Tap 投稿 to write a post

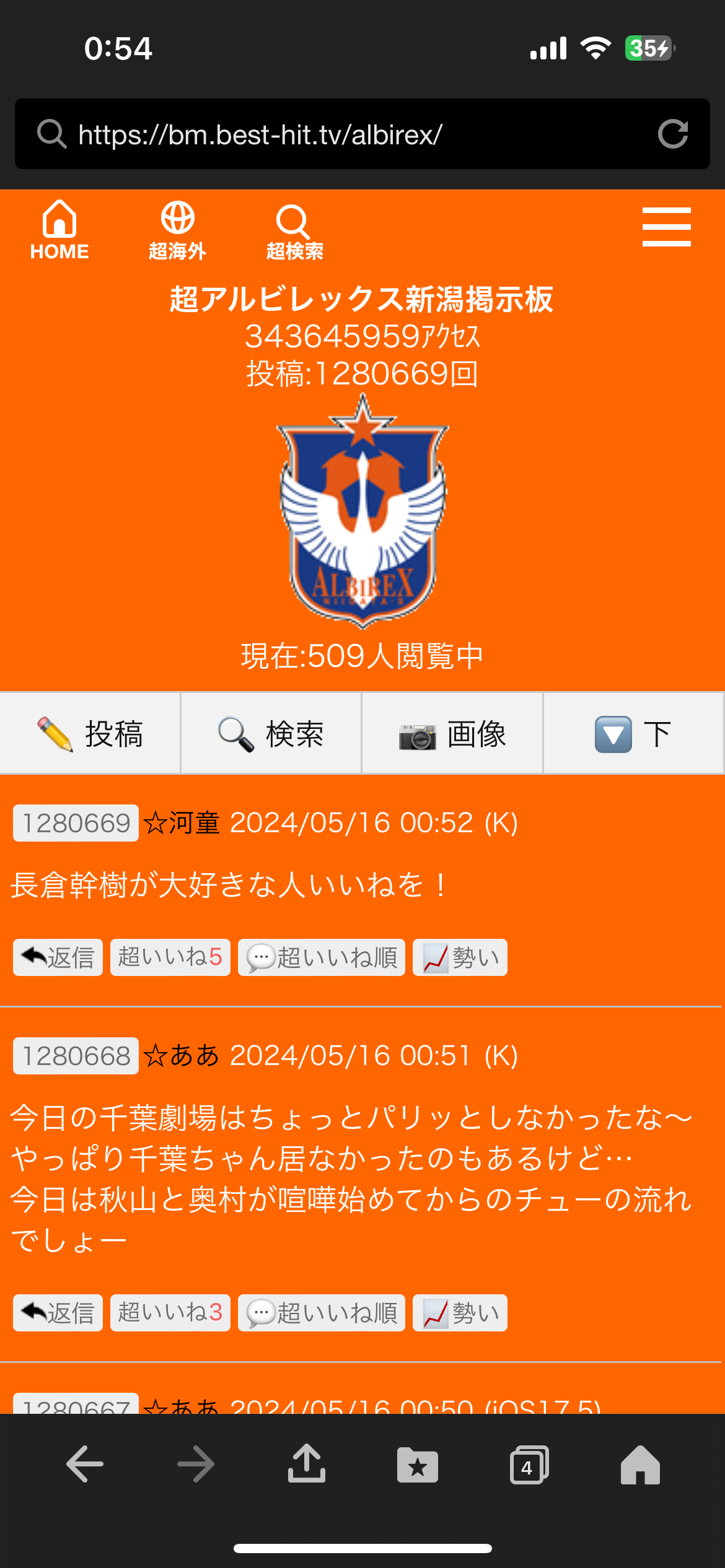(x=90, y=734)
